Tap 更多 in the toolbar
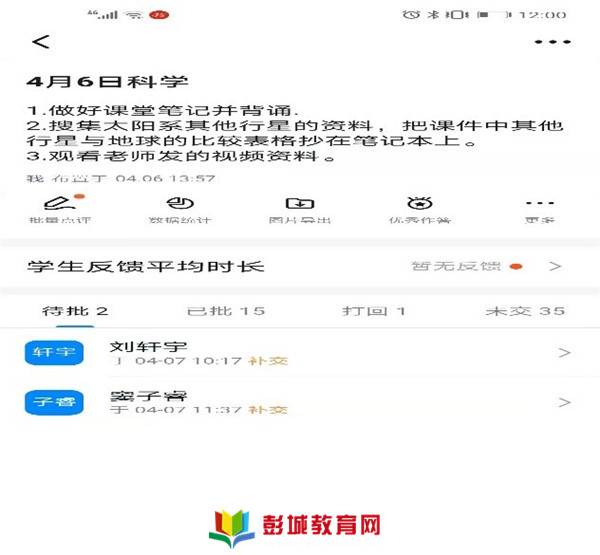 click(540, 209)
